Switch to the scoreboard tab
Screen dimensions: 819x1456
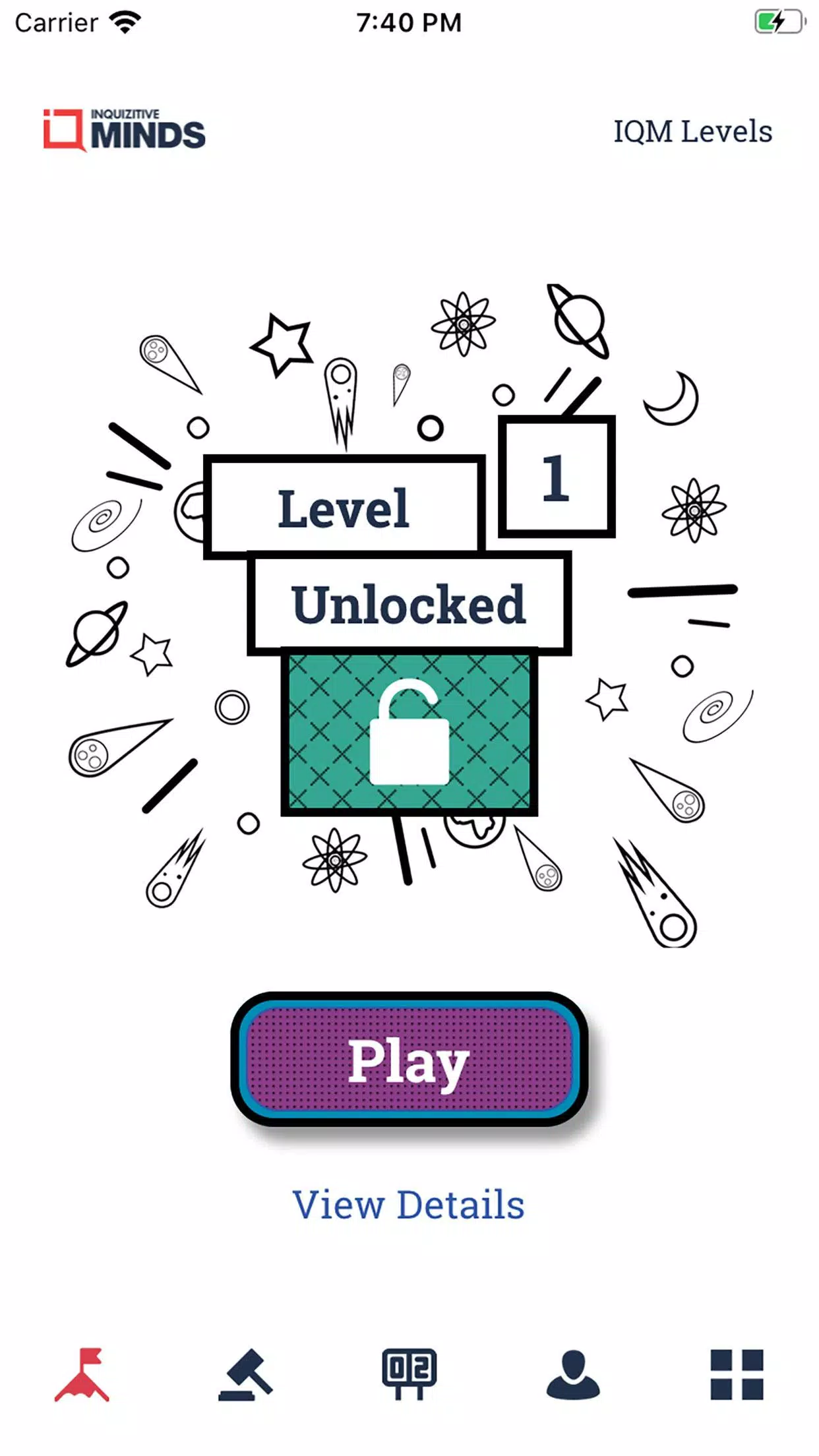[409, 1374]
